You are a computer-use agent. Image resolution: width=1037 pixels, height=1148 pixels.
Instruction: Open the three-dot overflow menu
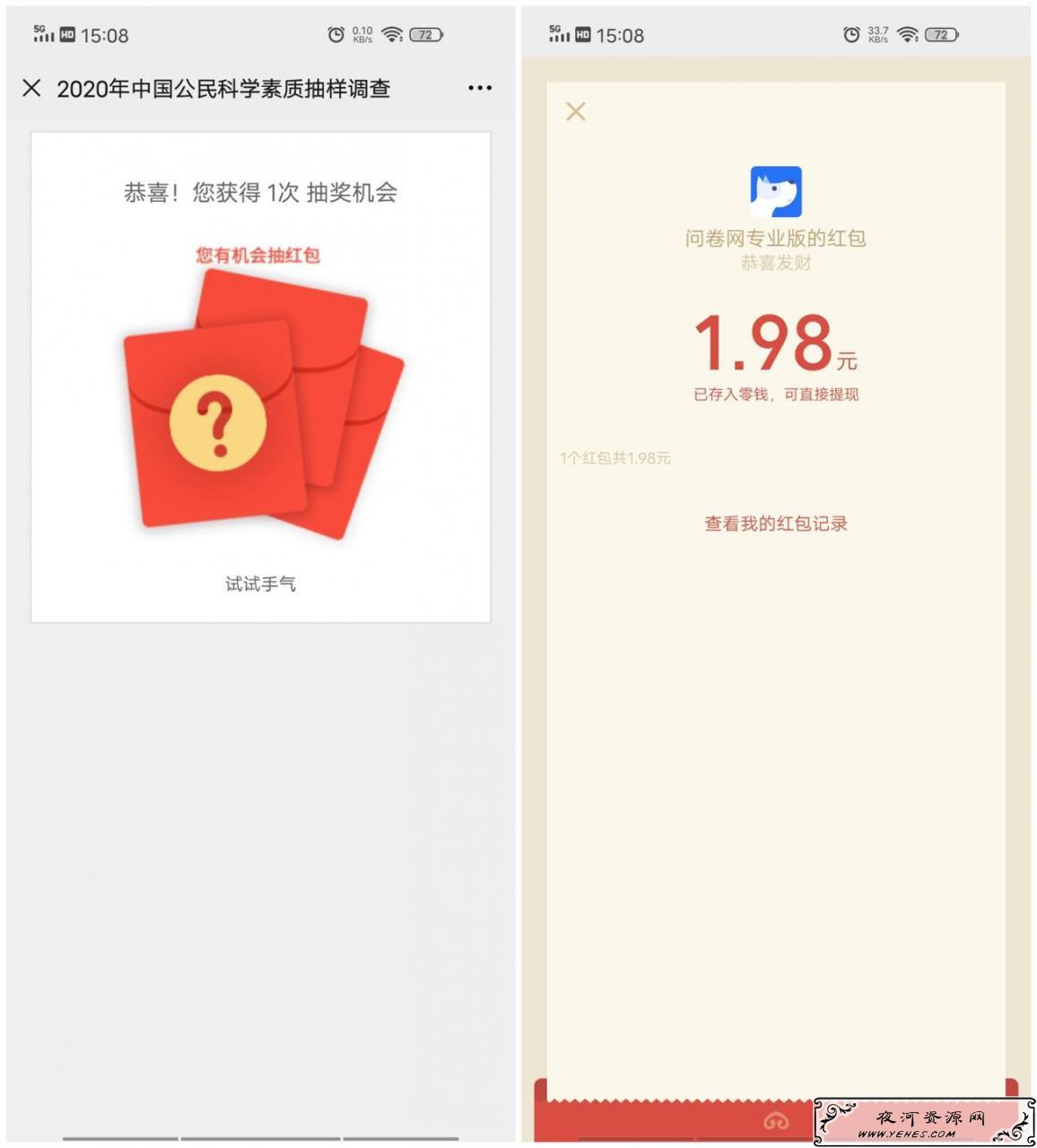click(x=480, y=88)
